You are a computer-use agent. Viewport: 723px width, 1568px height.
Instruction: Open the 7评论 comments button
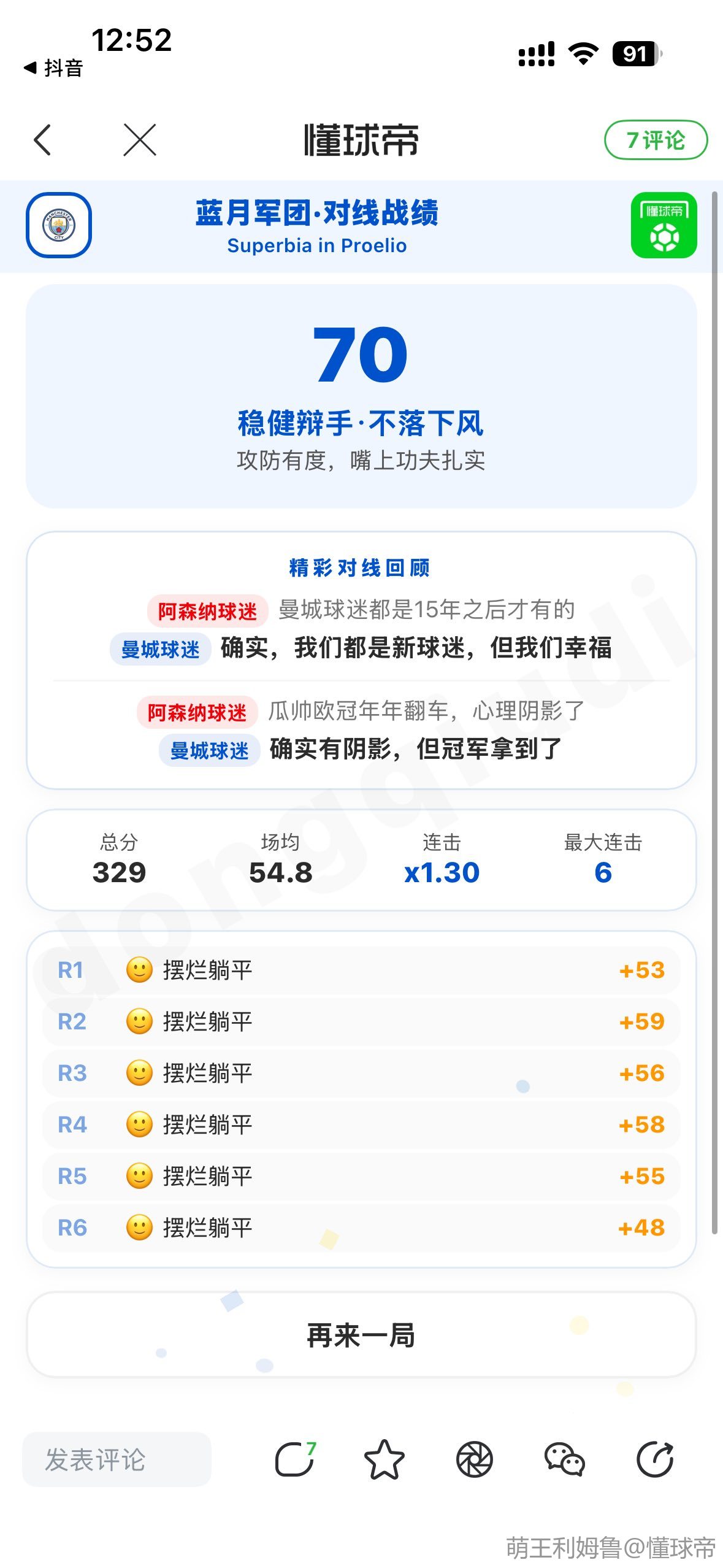pos(656,140)
